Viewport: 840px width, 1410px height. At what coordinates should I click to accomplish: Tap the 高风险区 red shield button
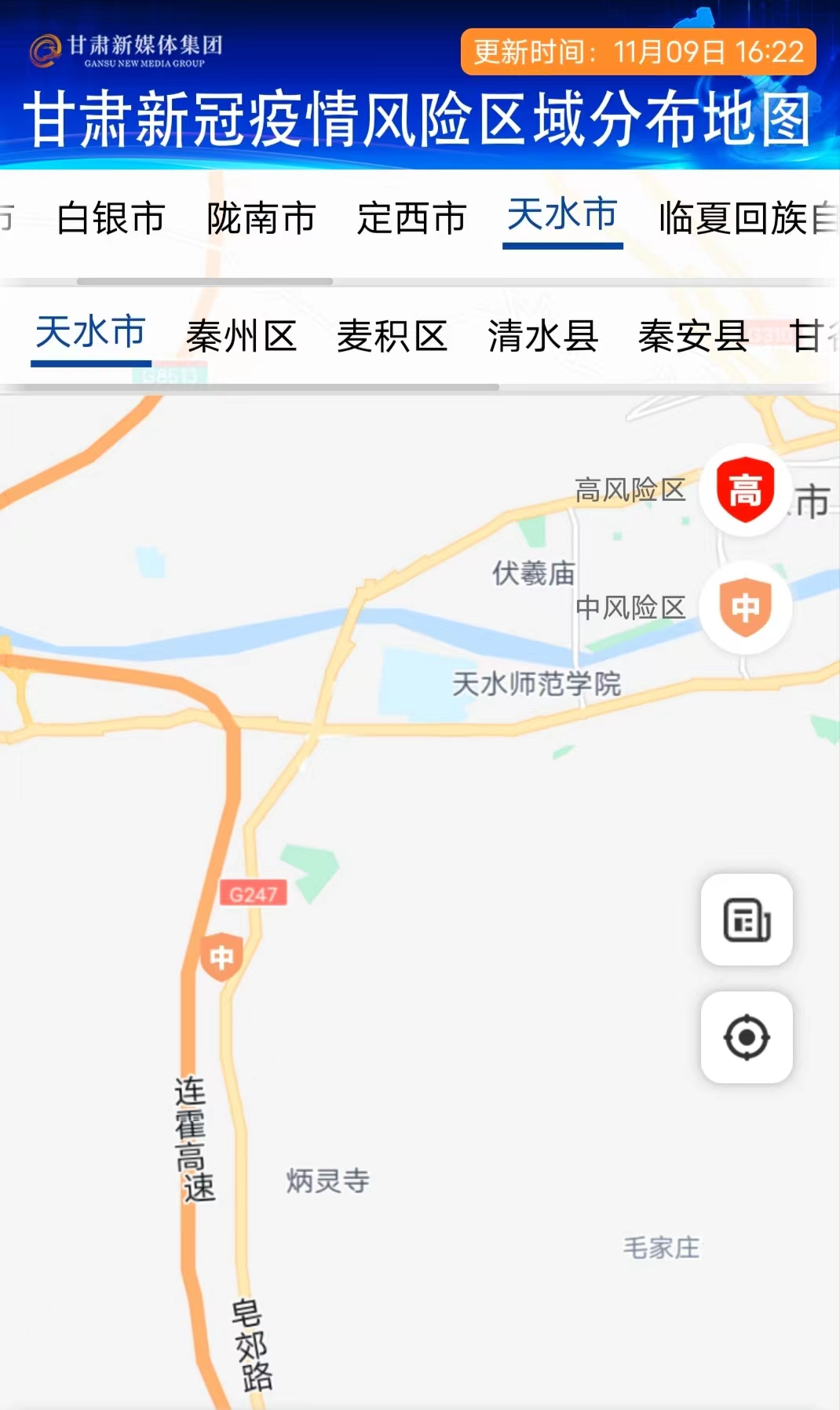point(745,491)
